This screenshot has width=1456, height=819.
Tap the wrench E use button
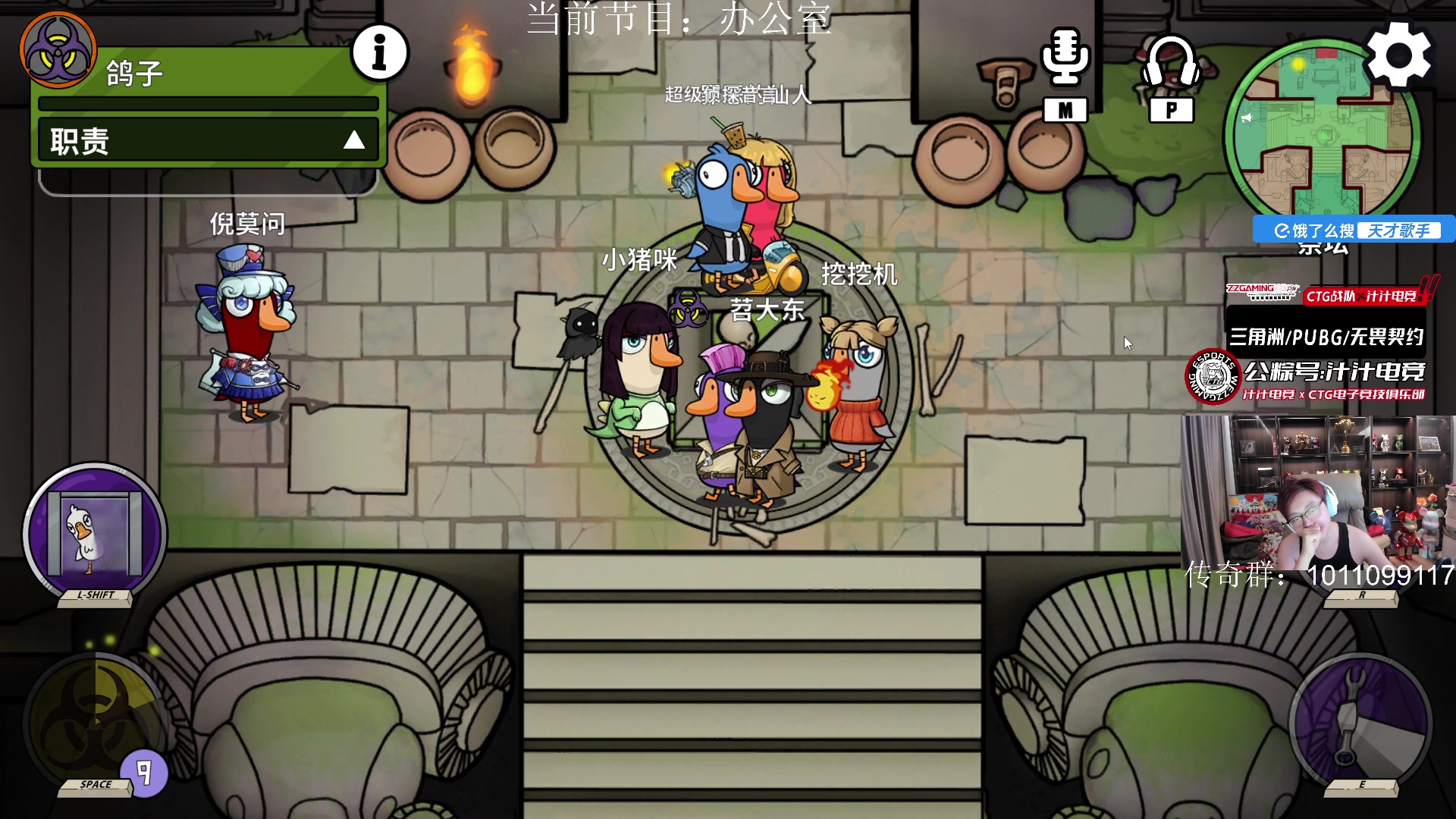(1360, 724)
